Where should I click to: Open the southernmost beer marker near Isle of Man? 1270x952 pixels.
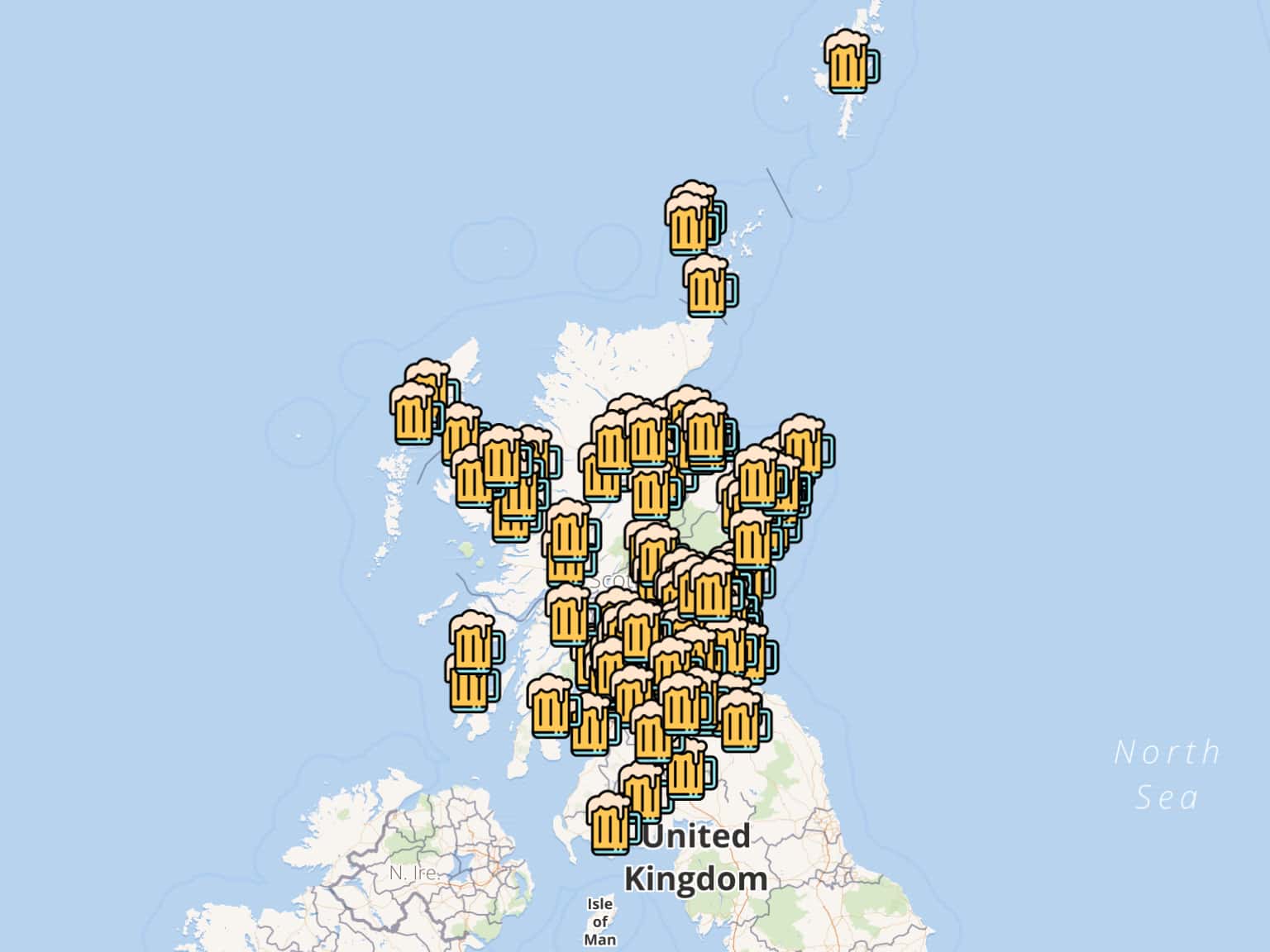(612, 824)
